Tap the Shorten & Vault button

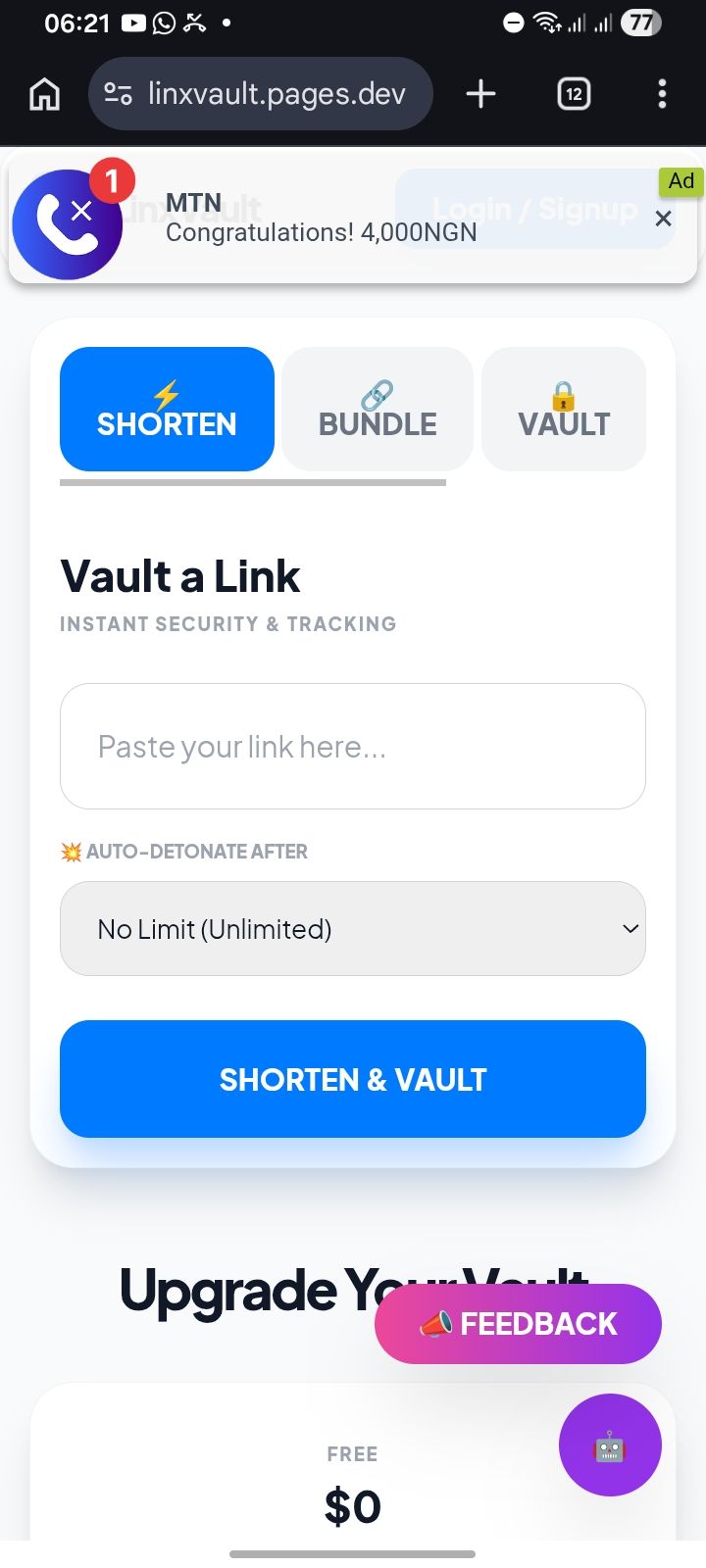(x=353, y=1079)
